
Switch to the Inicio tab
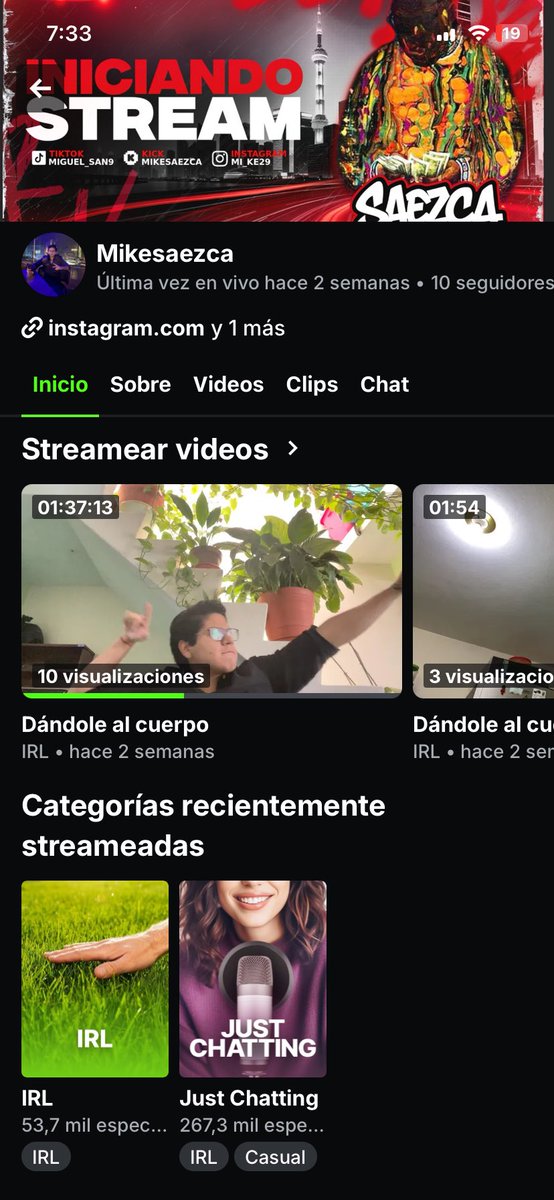(60, 384)
